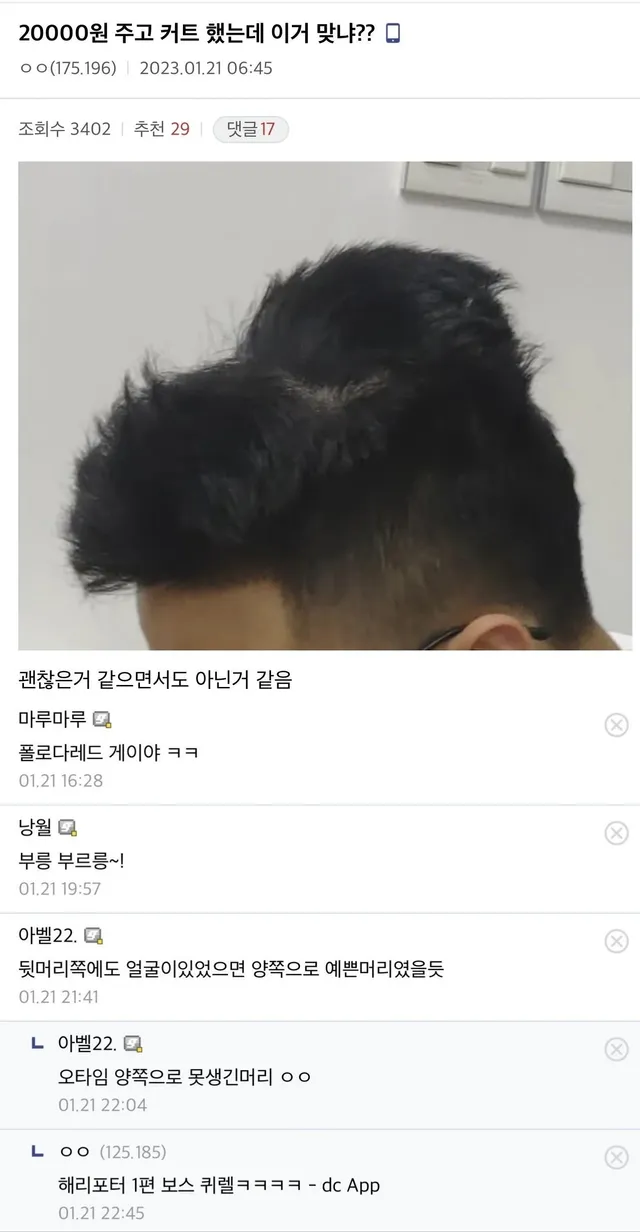640x1232 pixels.
Task: Open gallog icon beside 아벨22.'s 뒷머리쪽에도 comment
Action: tap(93, 936)
